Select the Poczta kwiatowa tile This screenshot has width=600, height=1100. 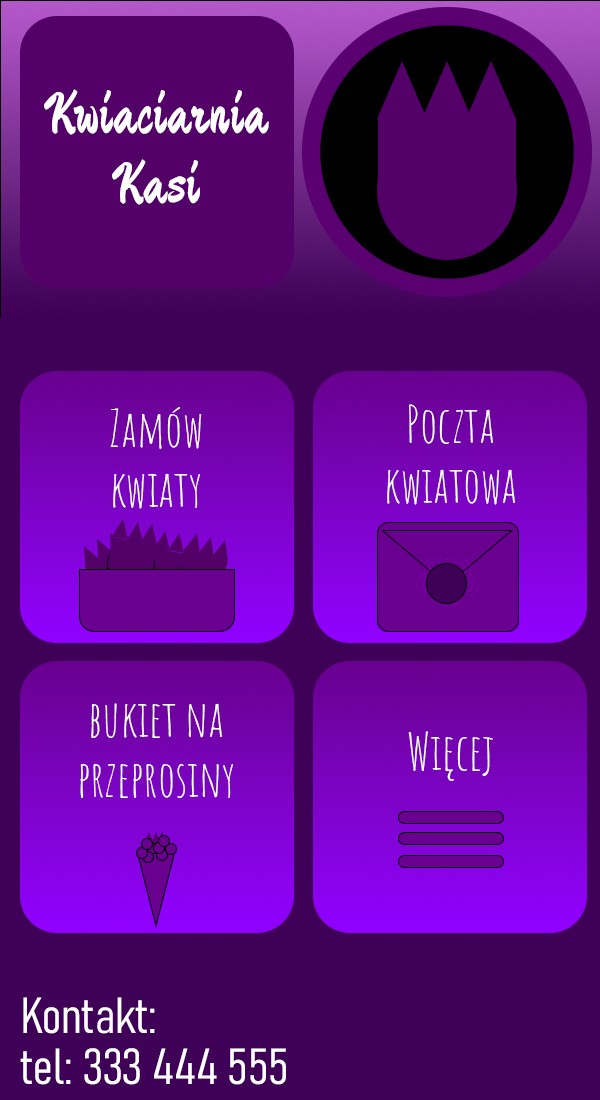[450, 507]
